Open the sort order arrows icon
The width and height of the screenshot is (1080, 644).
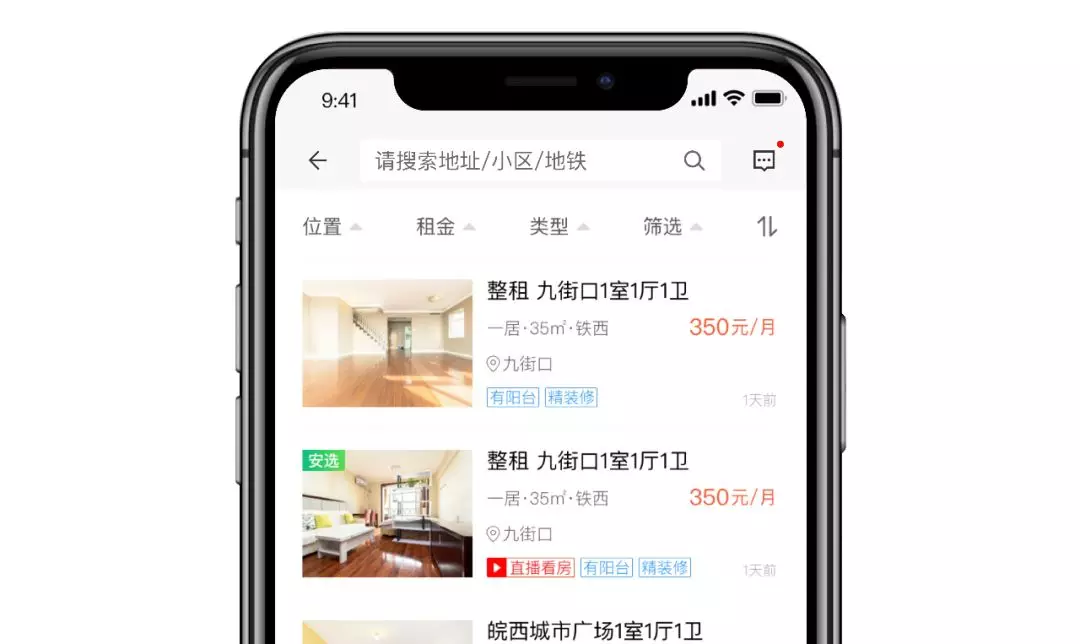(x=767, y=227)
